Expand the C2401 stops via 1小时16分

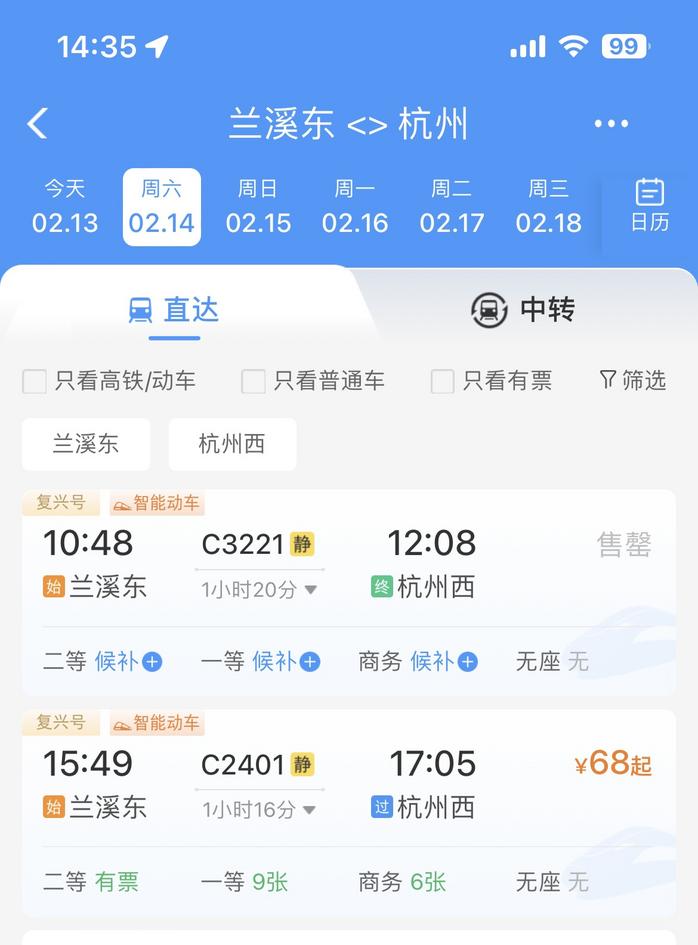[259, 810]
